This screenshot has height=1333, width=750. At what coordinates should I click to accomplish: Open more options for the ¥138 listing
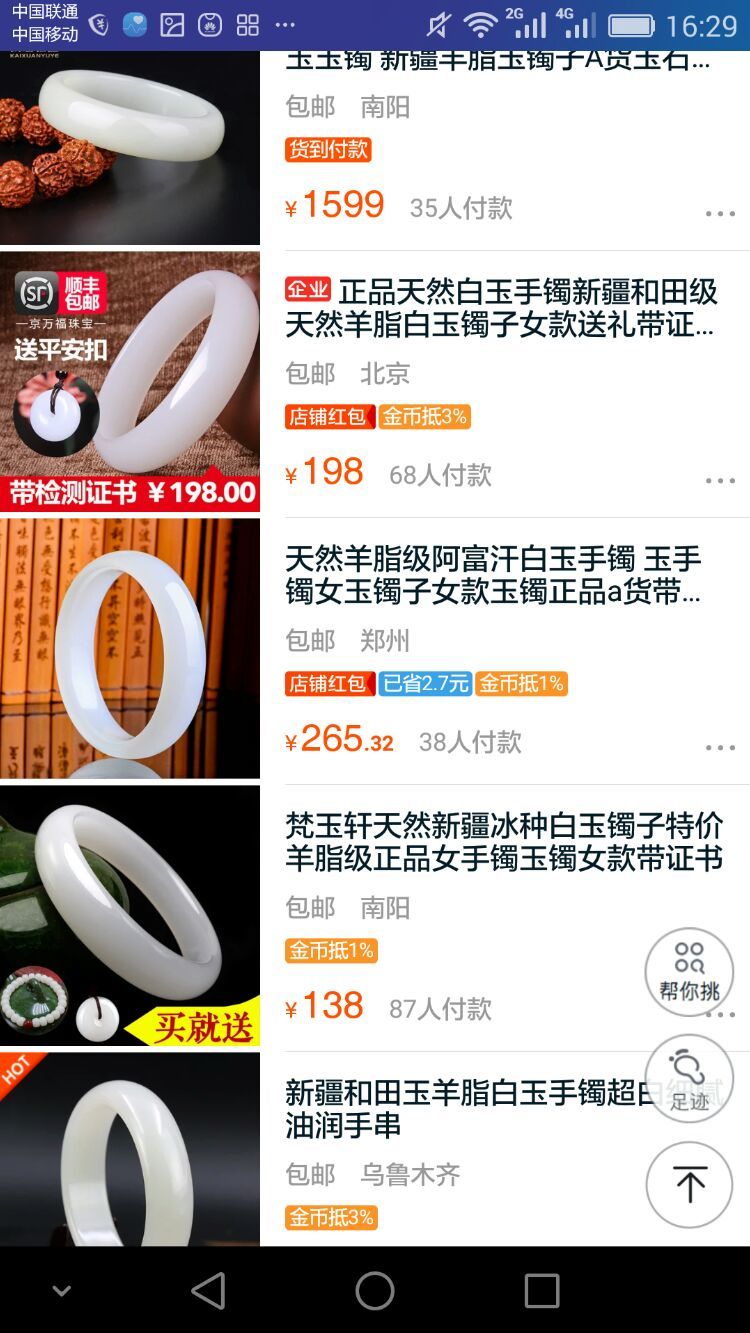(720, 1014)
